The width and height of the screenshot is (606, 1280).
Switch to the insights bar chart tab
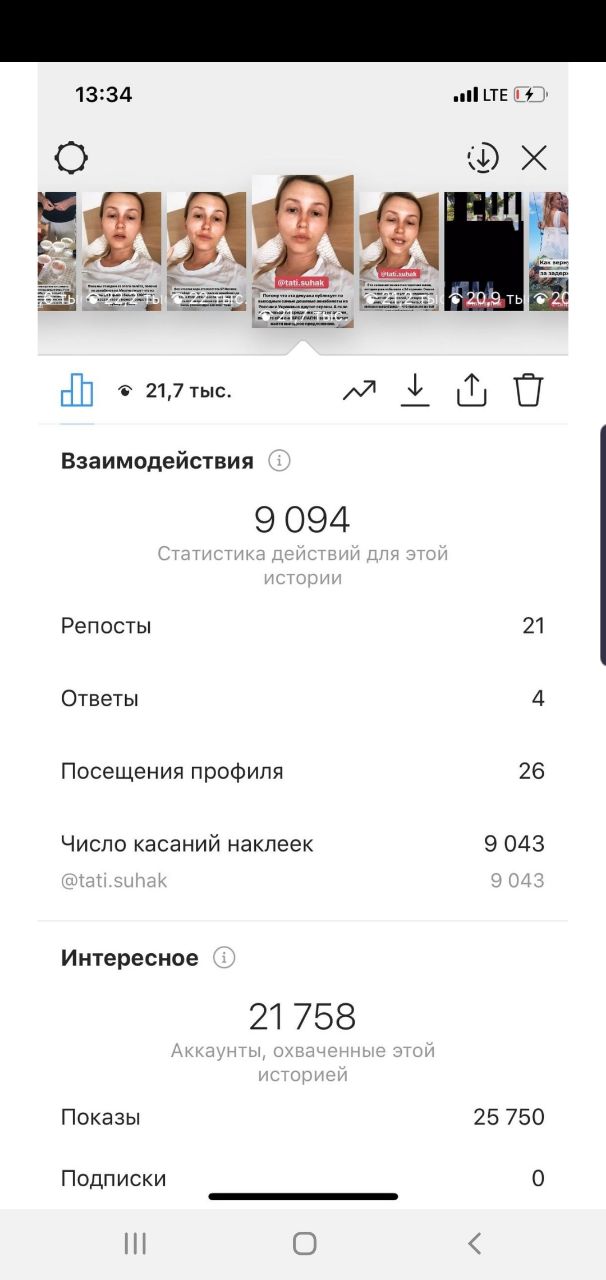click(77, 391)
